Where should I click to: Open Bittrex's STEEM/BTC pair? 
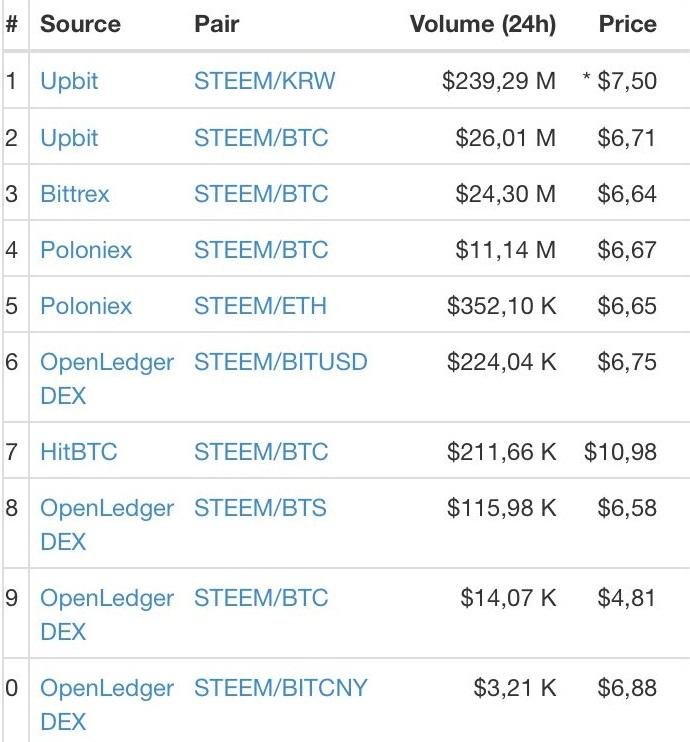click(x=260, y=193)
